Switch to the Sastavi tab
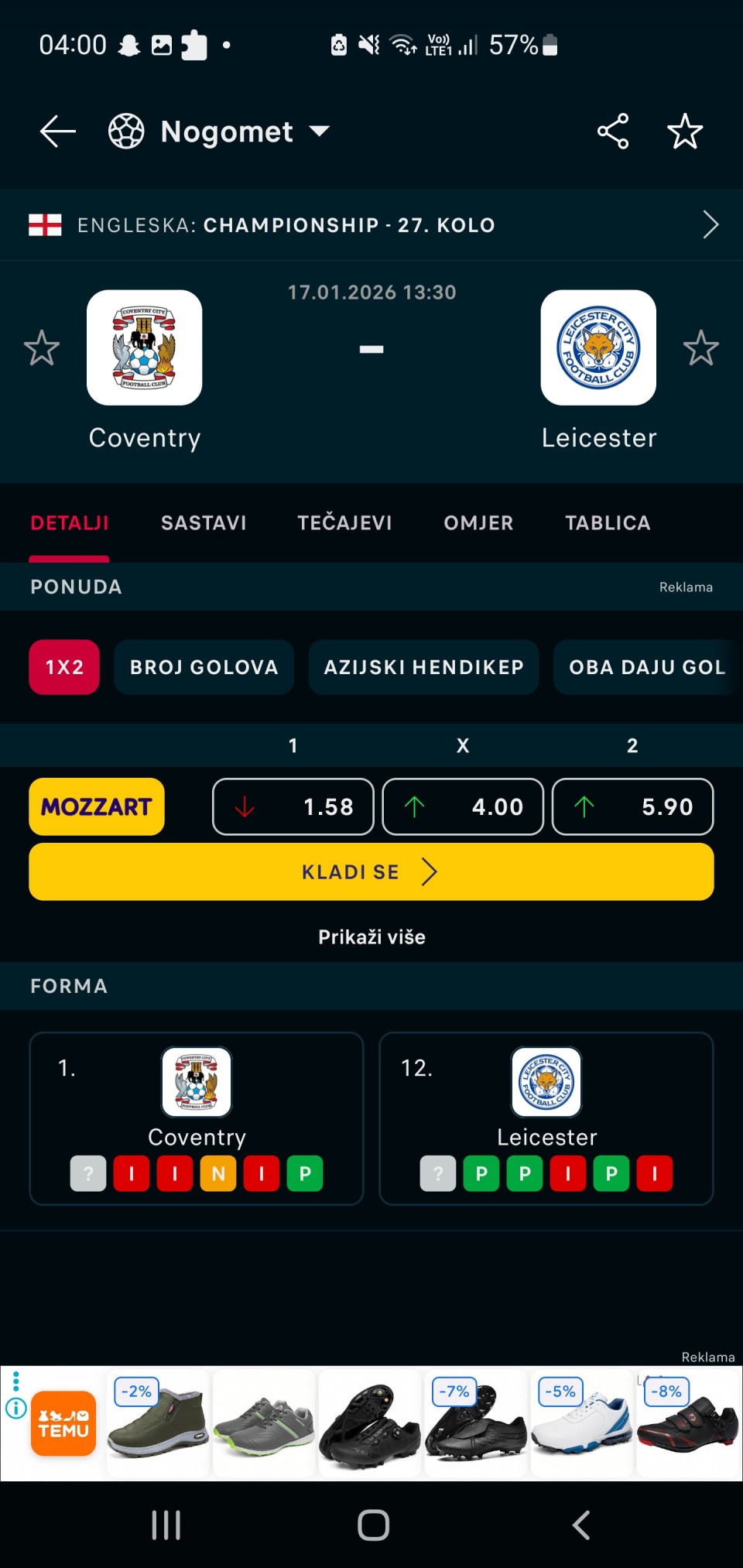Screen dimensions: 743x1568 204,523
